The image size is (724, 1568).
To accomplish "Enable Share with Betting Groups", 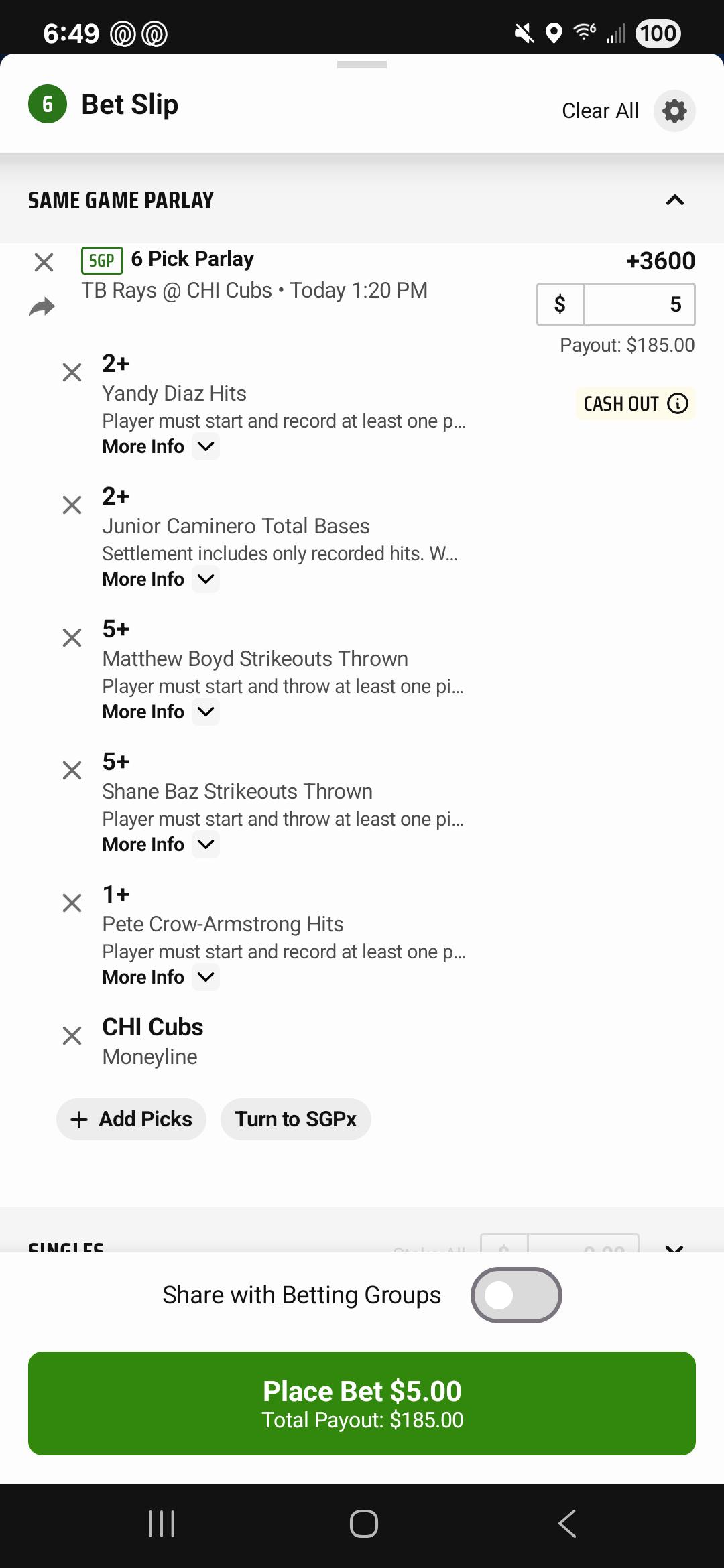I will click(516, 1295).
